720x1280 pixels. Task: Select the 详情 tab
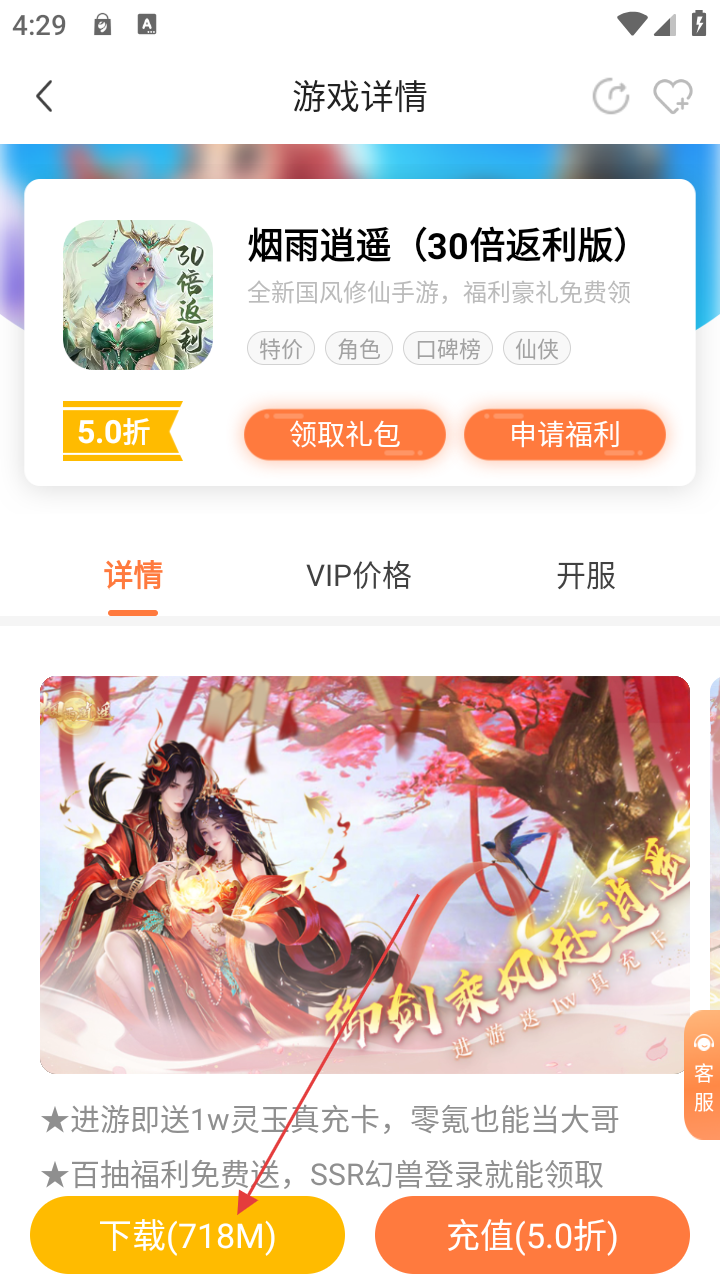[x=133, y=576]
